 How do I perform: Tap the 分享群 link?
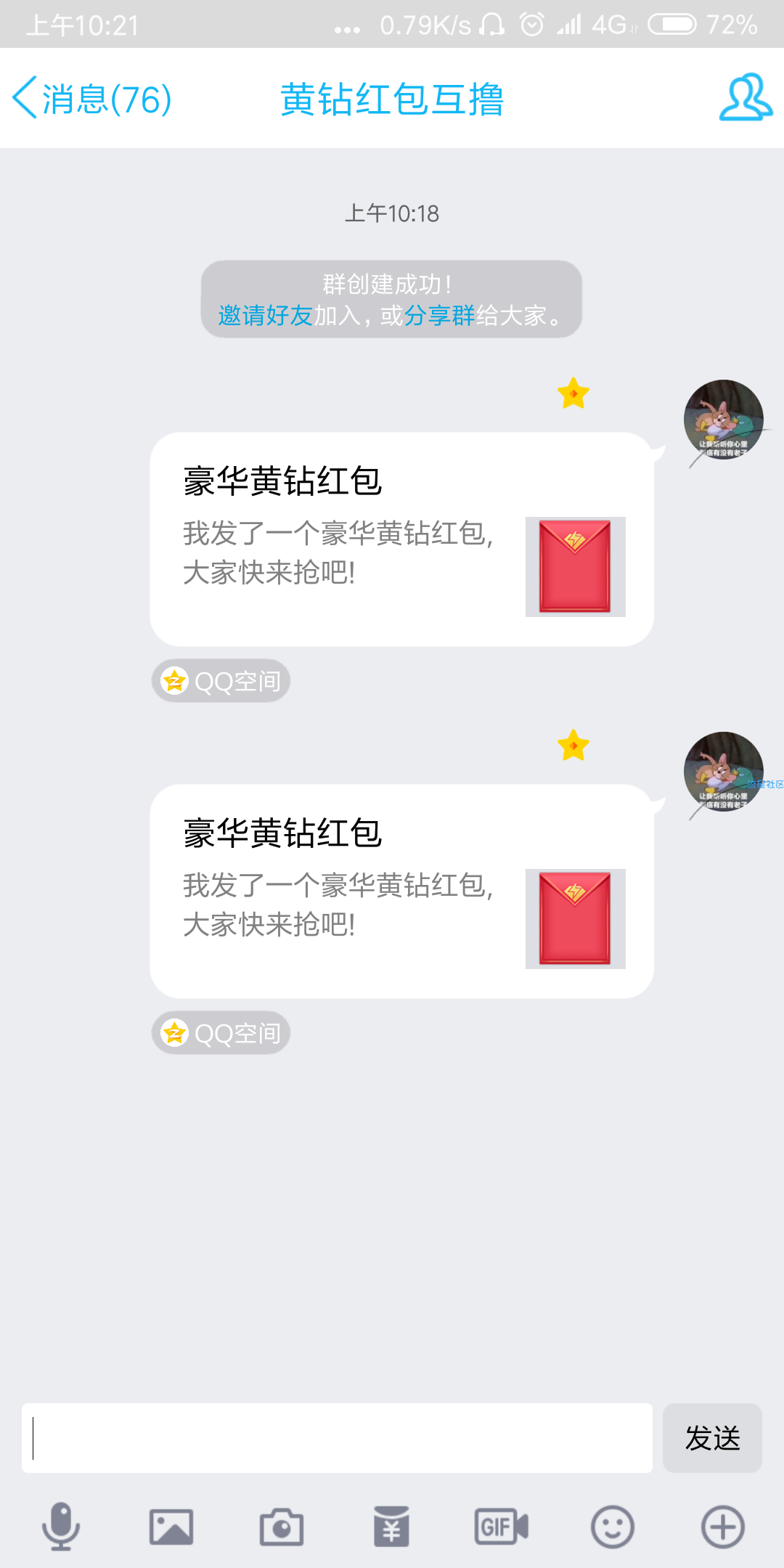tap(440, 316)
